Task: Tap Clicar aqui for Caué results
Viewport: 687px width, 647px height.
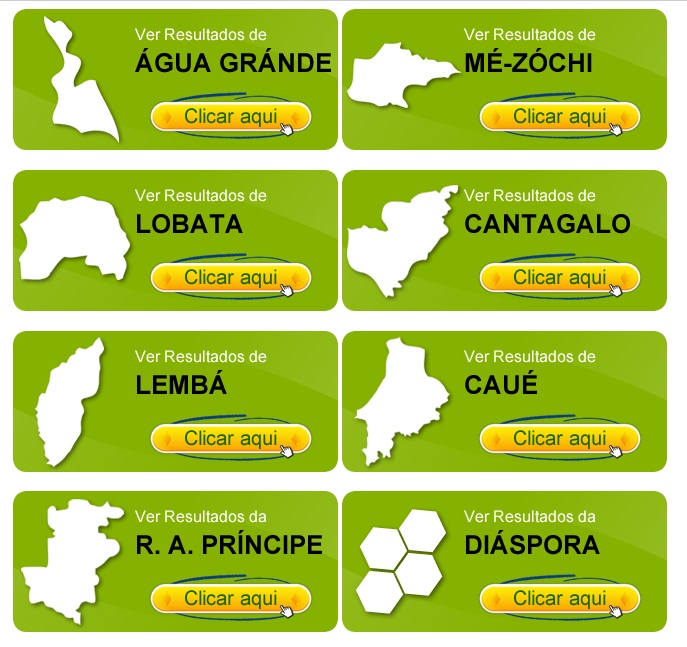Action: click(x=560, y=438)
